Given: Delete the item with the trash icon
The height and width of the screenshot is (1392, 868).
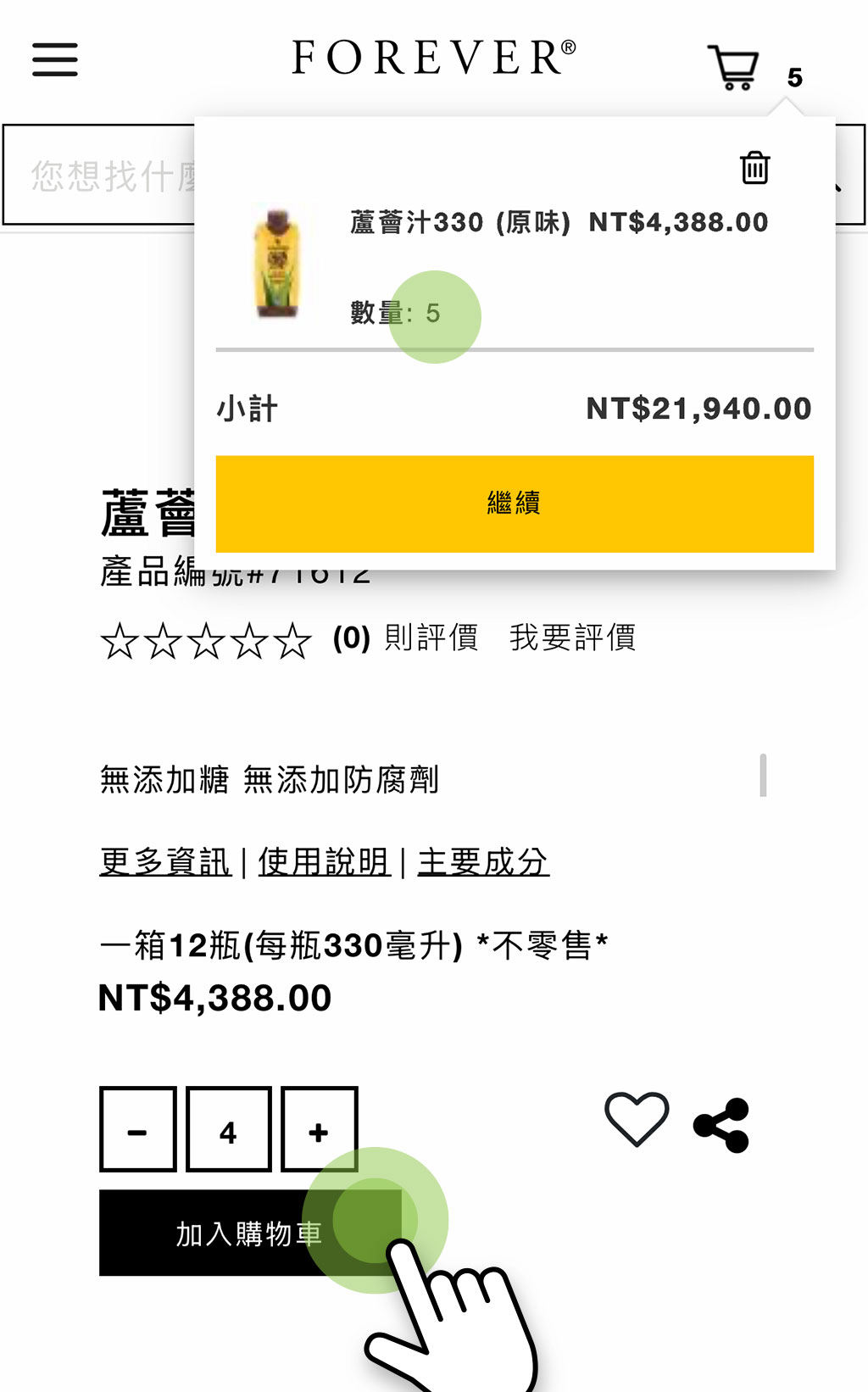Looking at the screenshot, I should pyautogui.click(x=754, y=168).
